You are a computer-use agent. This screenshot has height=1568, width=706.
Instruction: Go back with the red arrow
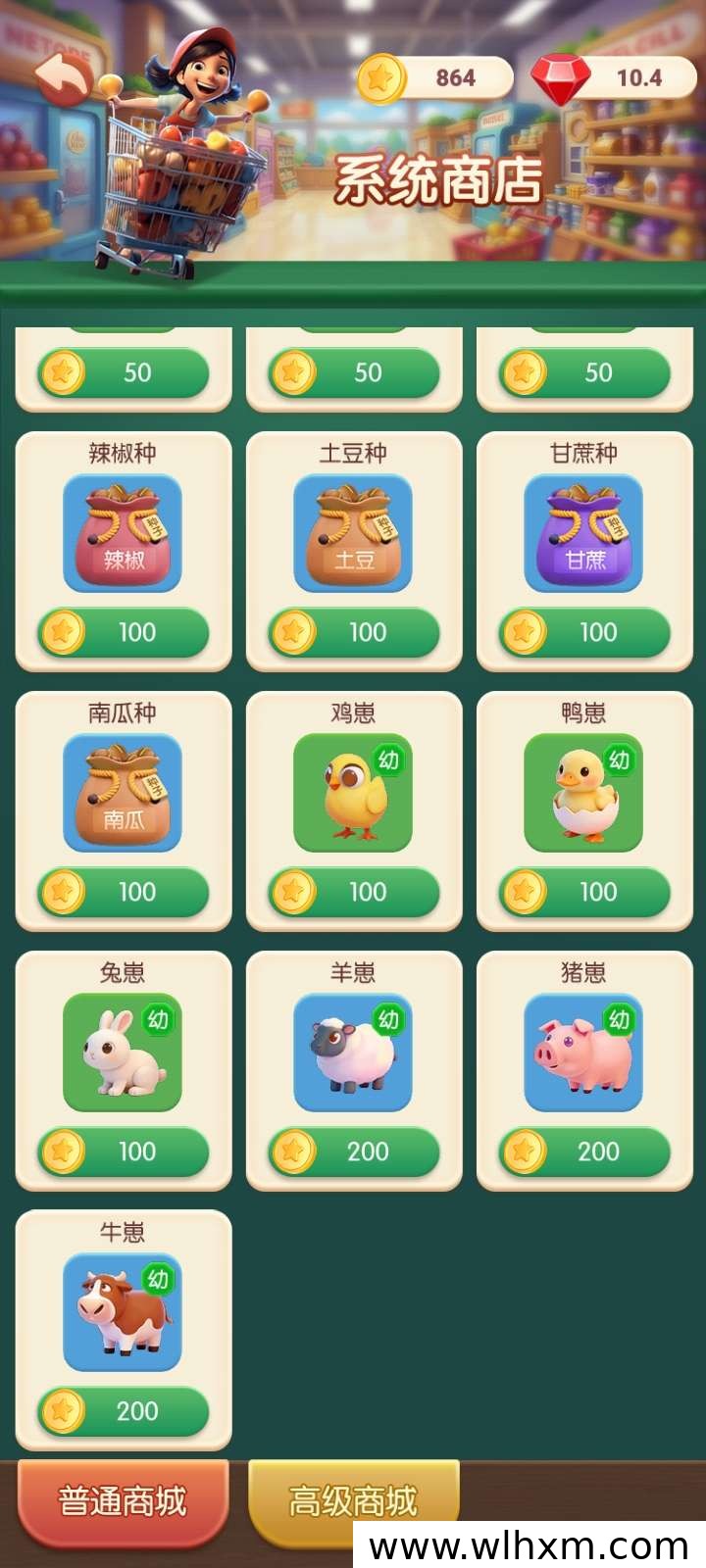(x=65, y=77)
